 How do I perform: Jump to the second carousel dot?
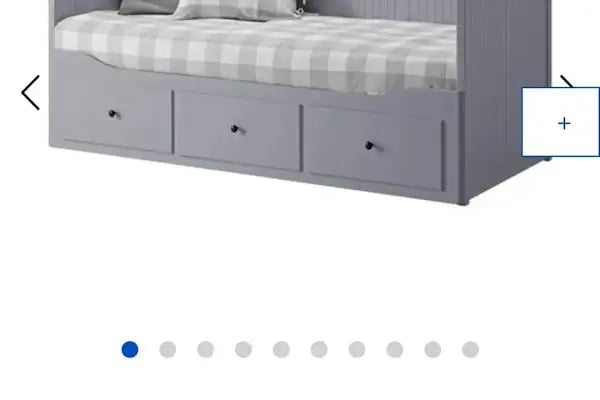point(168,349)
